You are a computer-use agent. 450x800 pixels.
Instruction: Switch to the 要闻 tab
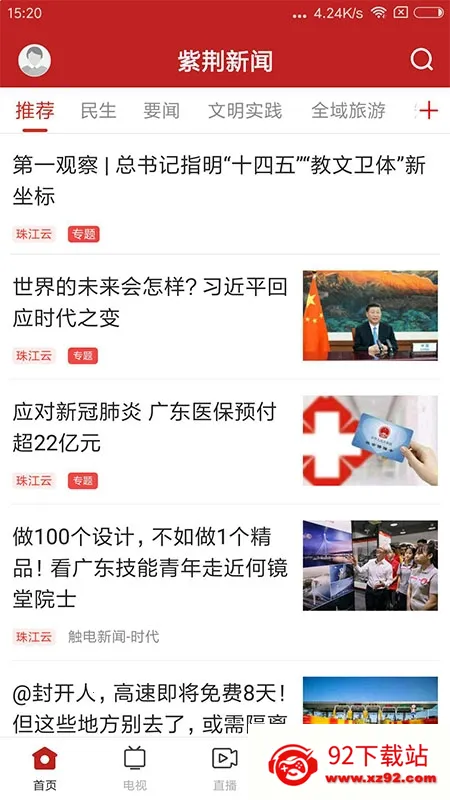coord(161,110)
